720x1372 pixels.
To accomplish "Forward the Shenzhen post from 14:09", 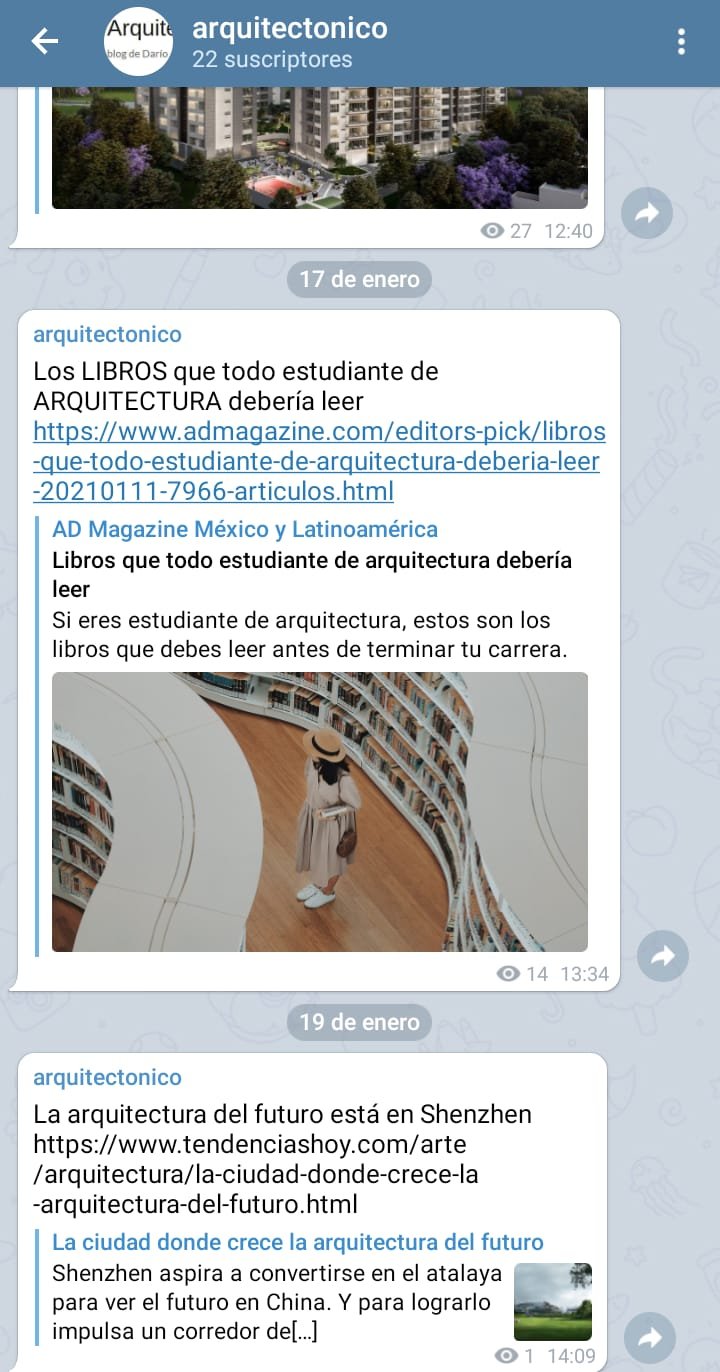I will [x=650, y=1338].
